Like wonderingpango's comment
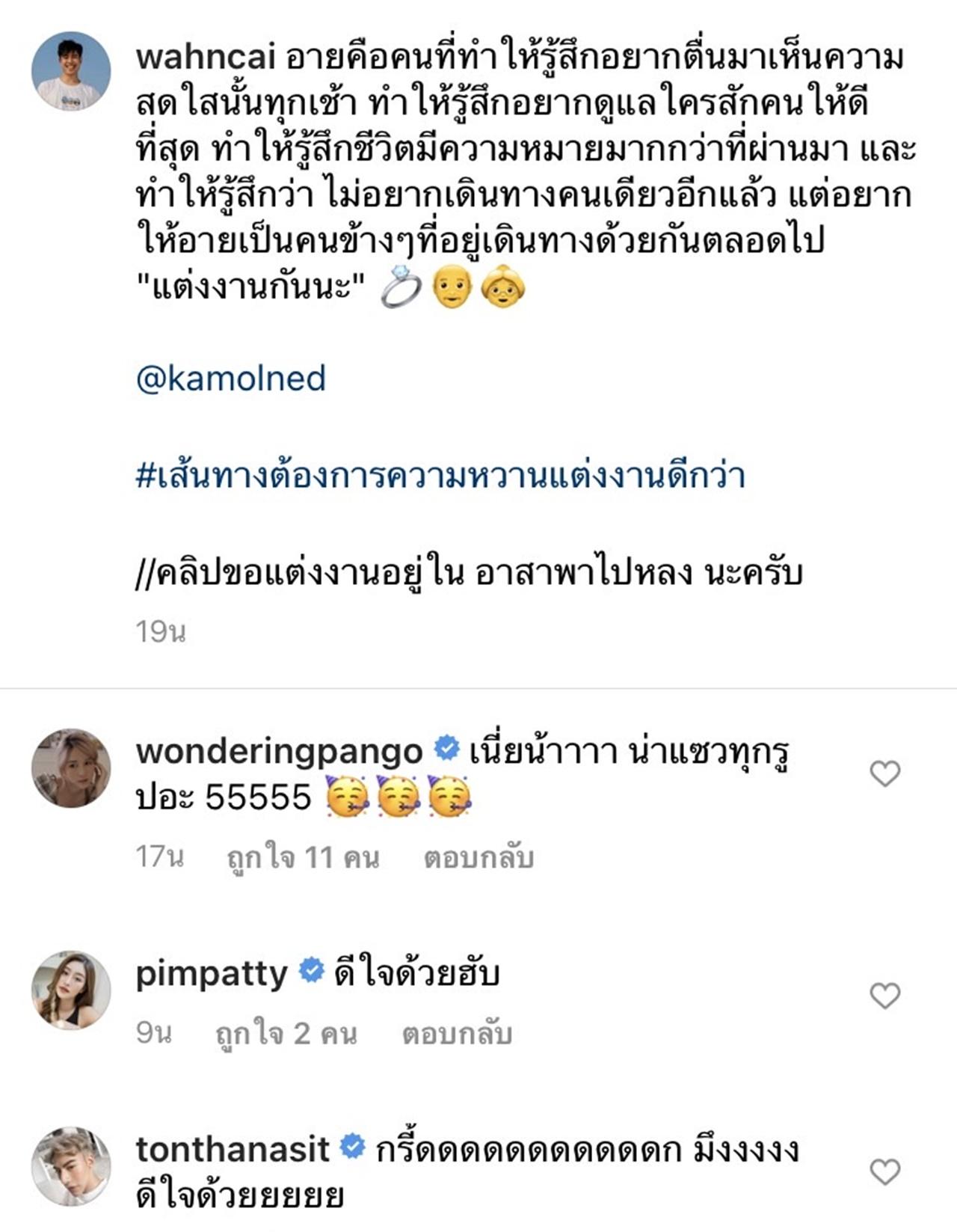Viewport: 957px width, 1232px height. (x=885, y=773)
